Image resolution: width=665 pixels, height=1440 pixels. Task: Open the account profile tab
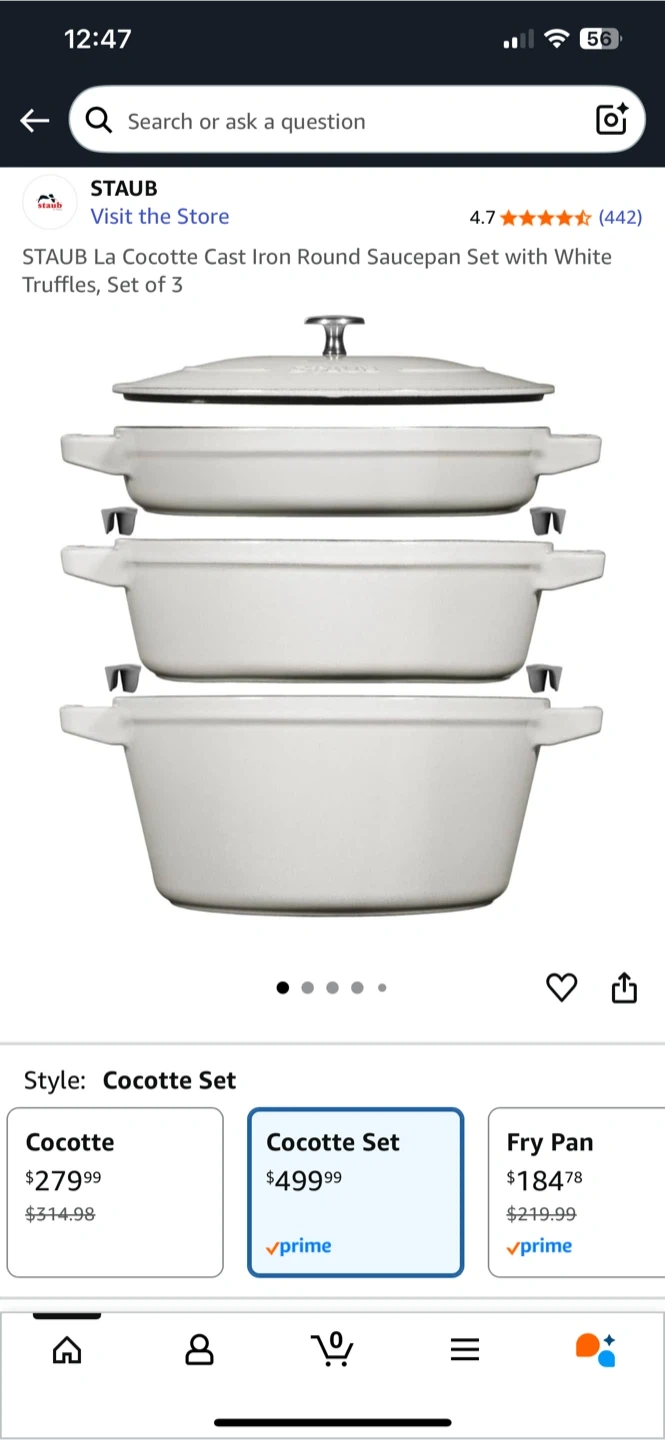200,1350
